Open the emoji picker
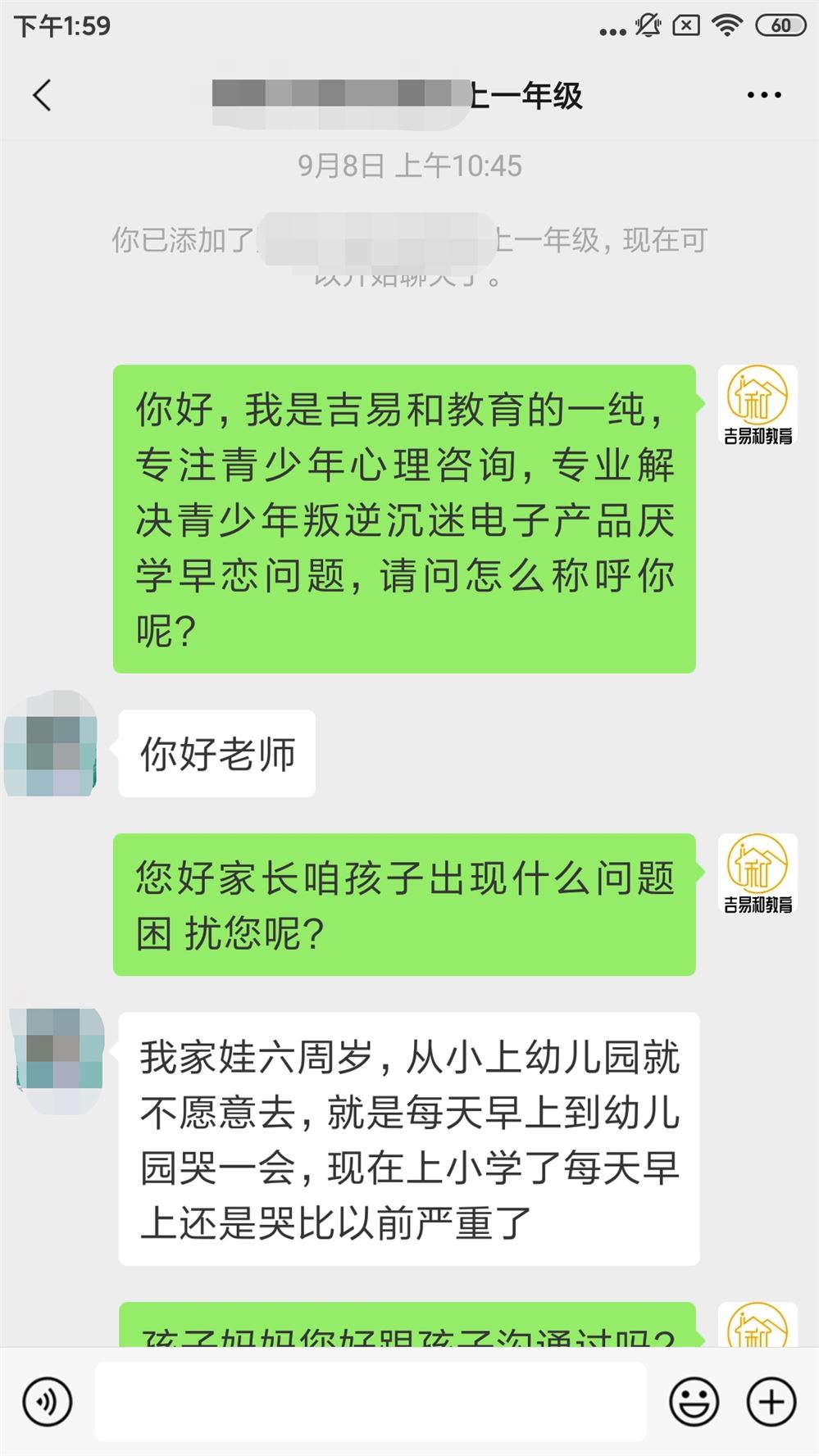This screenshot has height=1456, width=819. 694,1402
